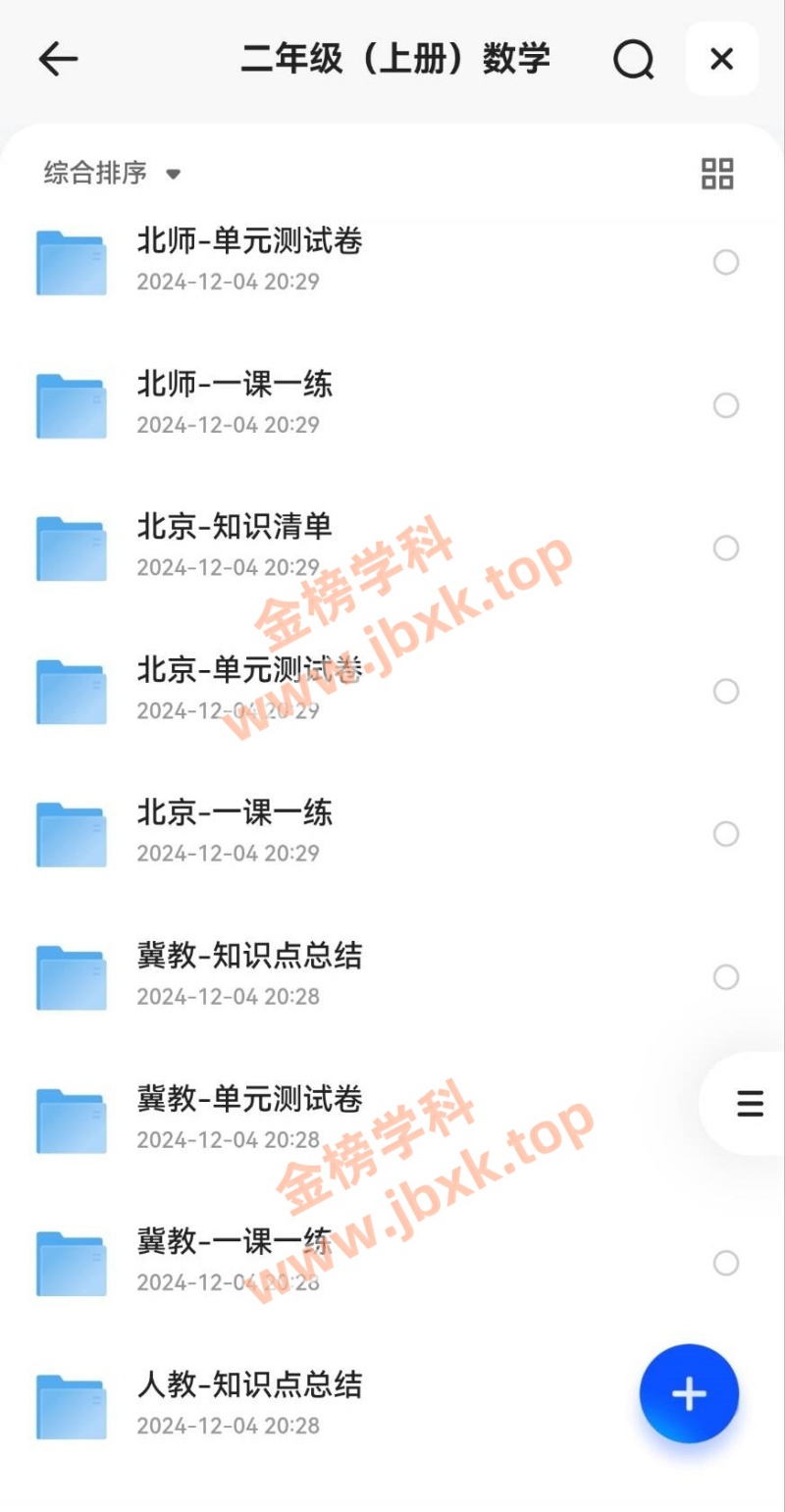Select the circle next to 北京-单元测试卷
This screenshot has height=1512, width=785.
click(x=726, y=692)
